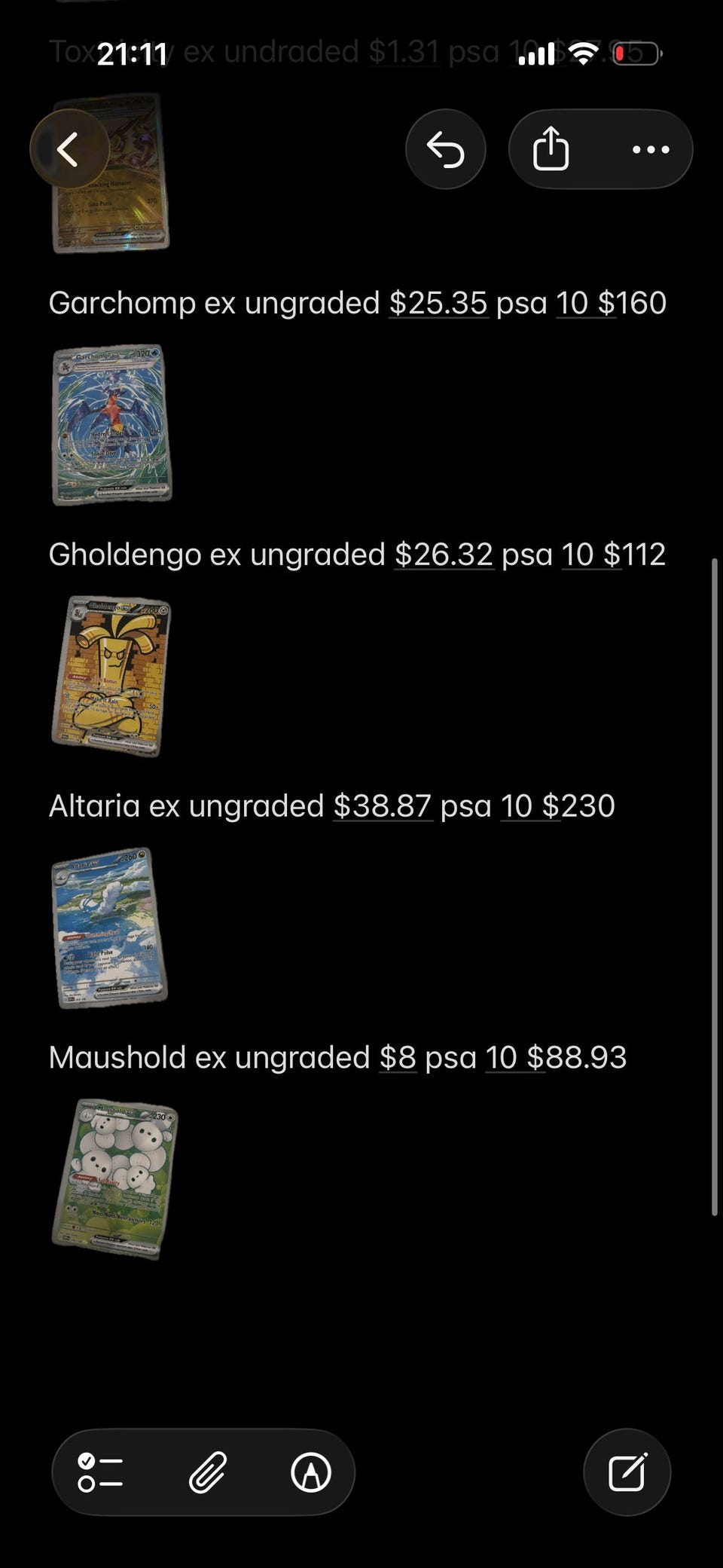Tap the underlined $25.35 Garchomp price
The image size is (723, 1568).
pos(438,303)
